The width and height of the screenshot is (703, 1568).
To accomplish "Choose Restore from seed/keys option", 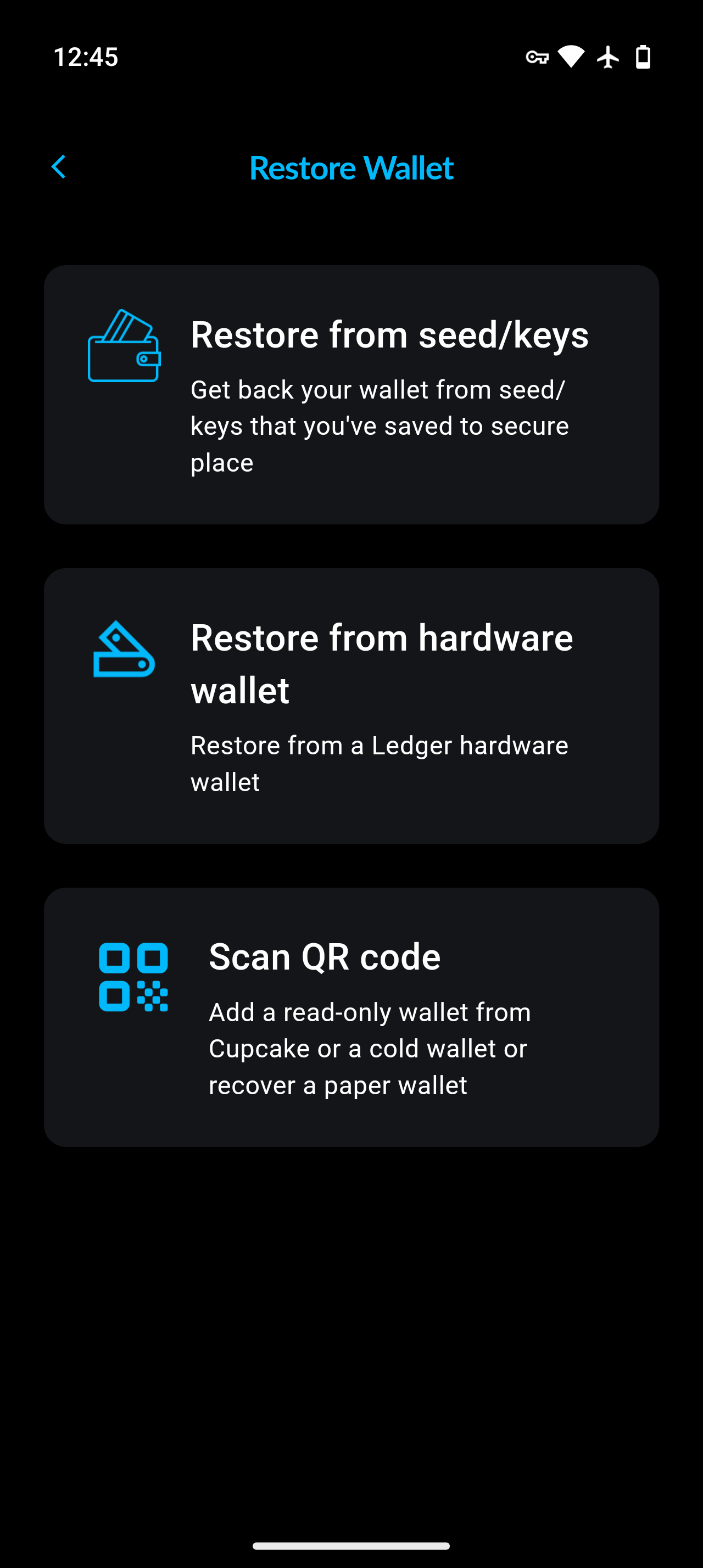I will pyautogui.click(x=351, y=394).
